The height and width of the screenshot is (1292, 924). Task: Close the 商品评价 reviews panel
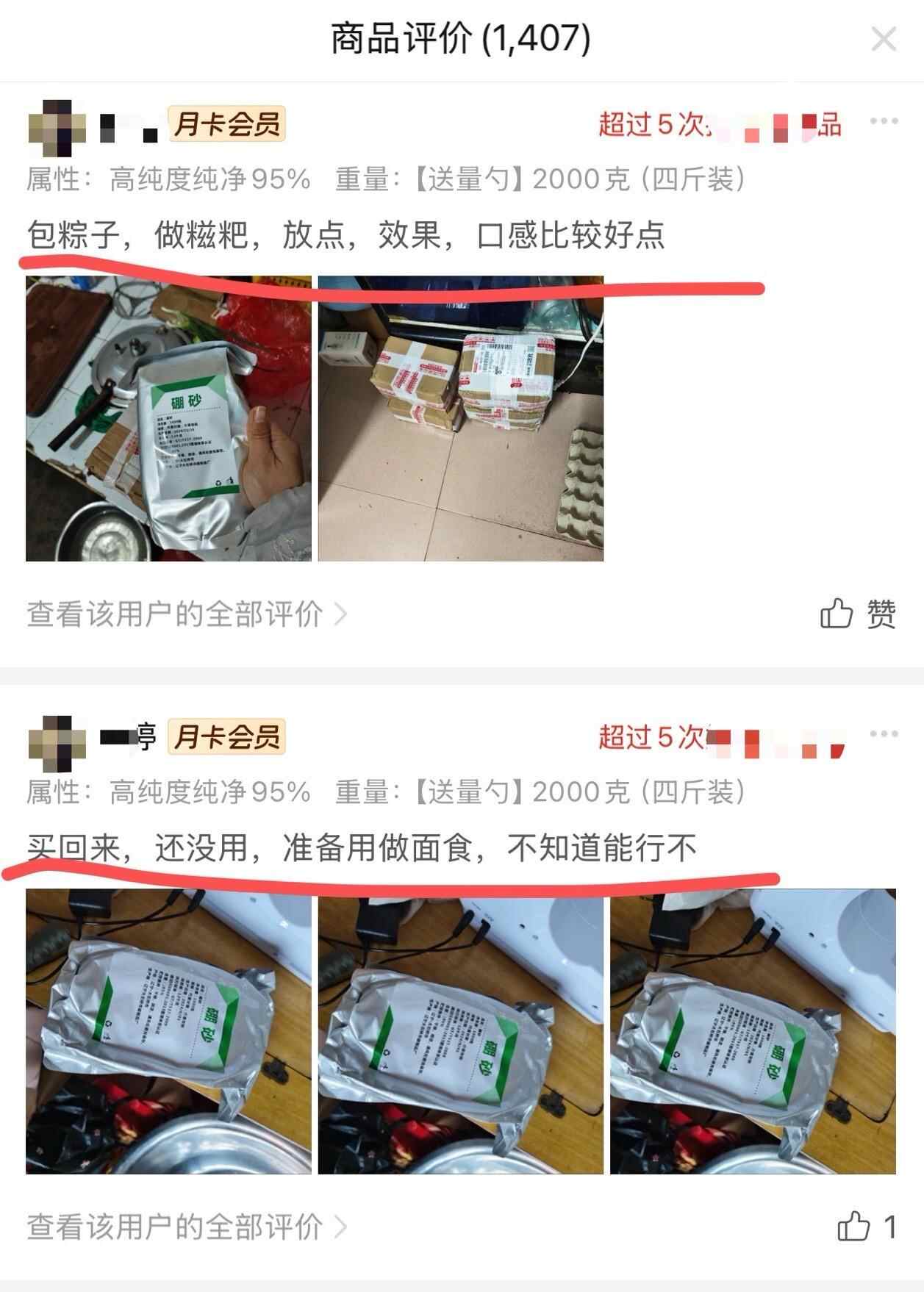(x=883, y=39)
